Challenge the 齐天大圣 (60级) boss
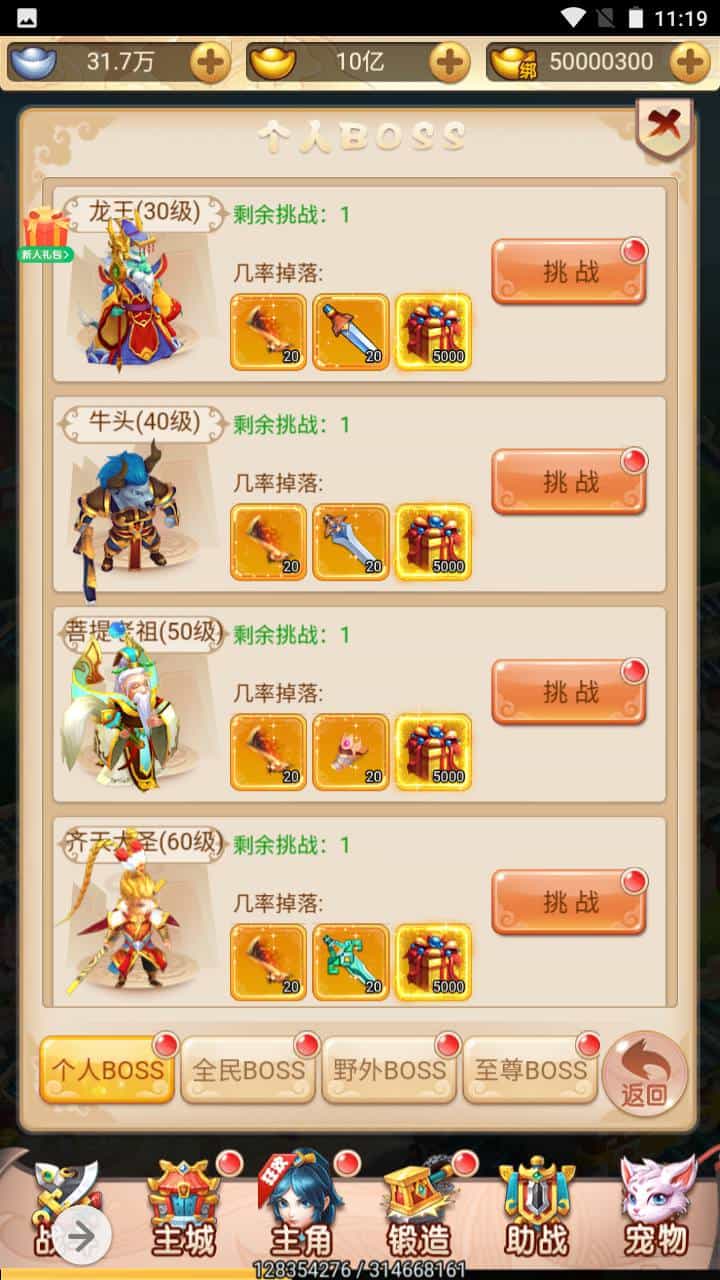 point(567,899)
